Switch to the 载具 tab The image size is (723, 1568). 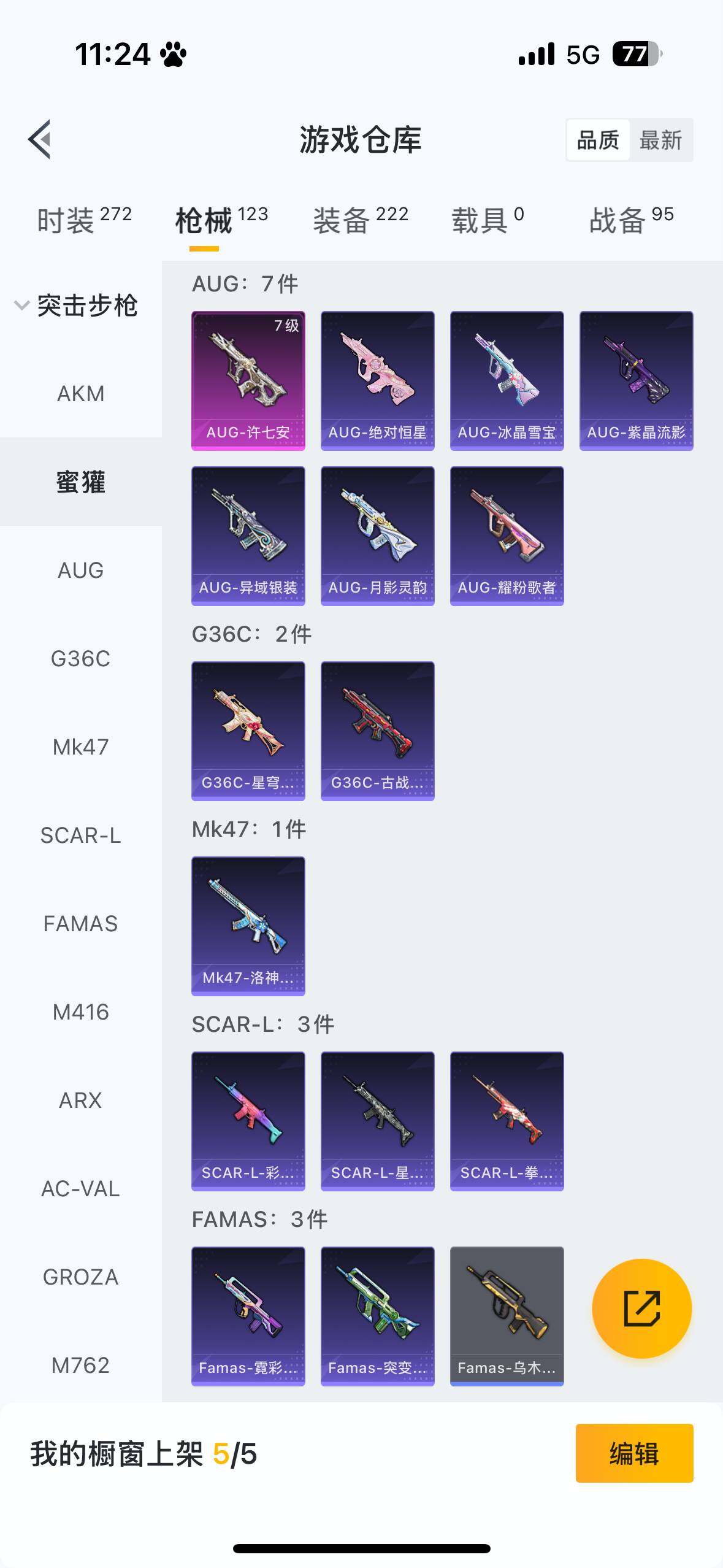[x=487, y=220]
